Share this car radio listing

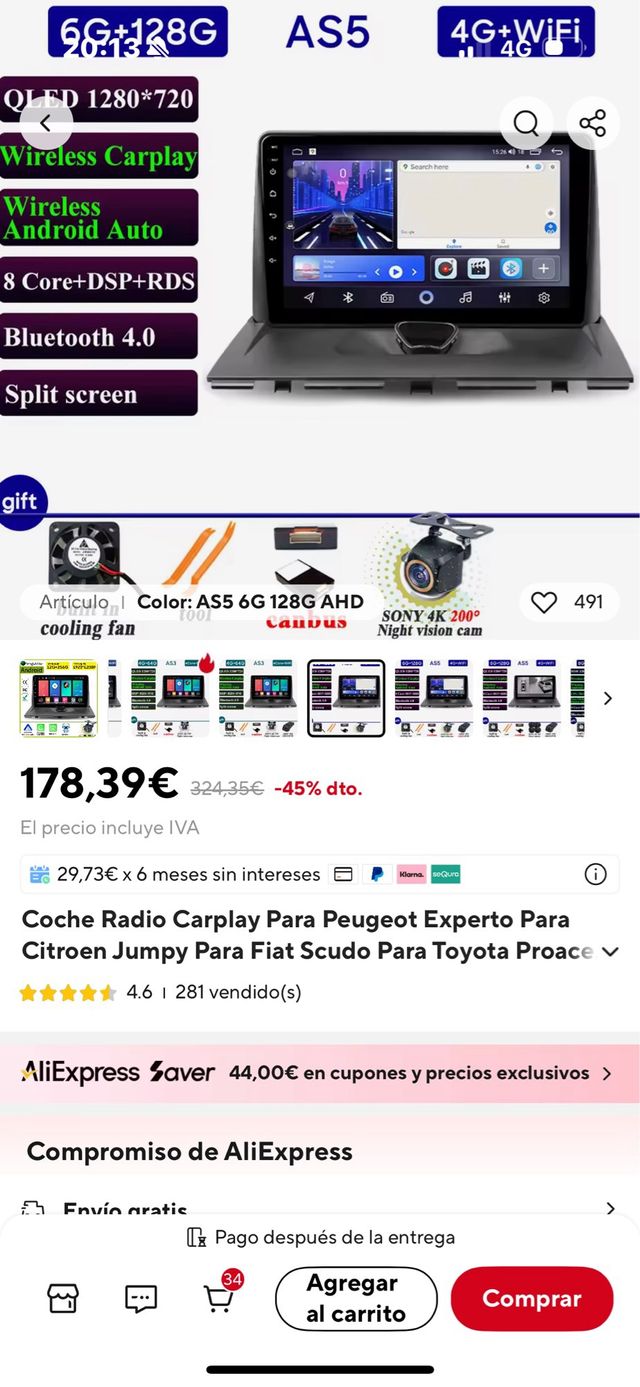click(x=593, y=124)
